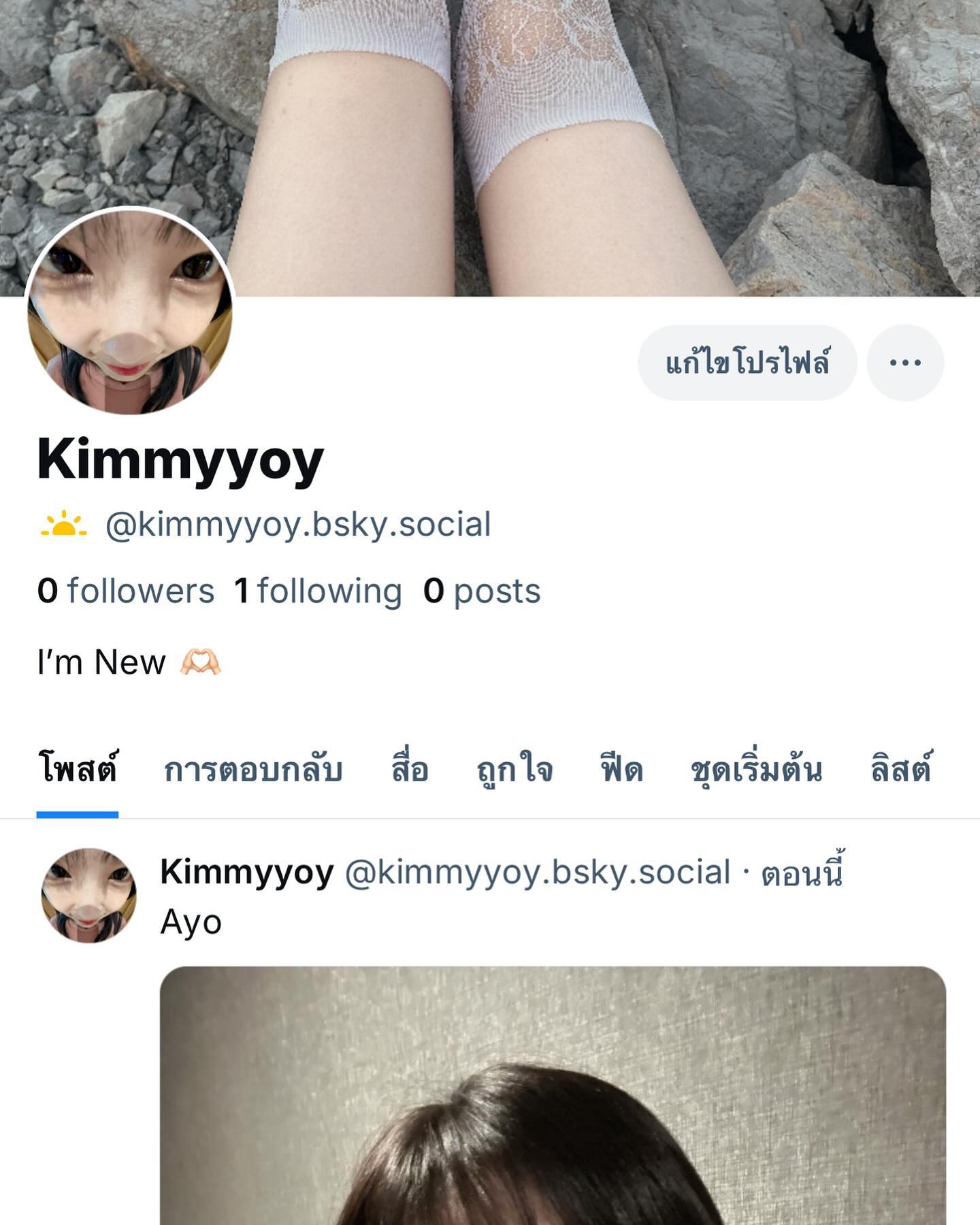
Task: Switch to the ฟีด feeds tab
Action: pyautogui.click(x=621, y=770)
